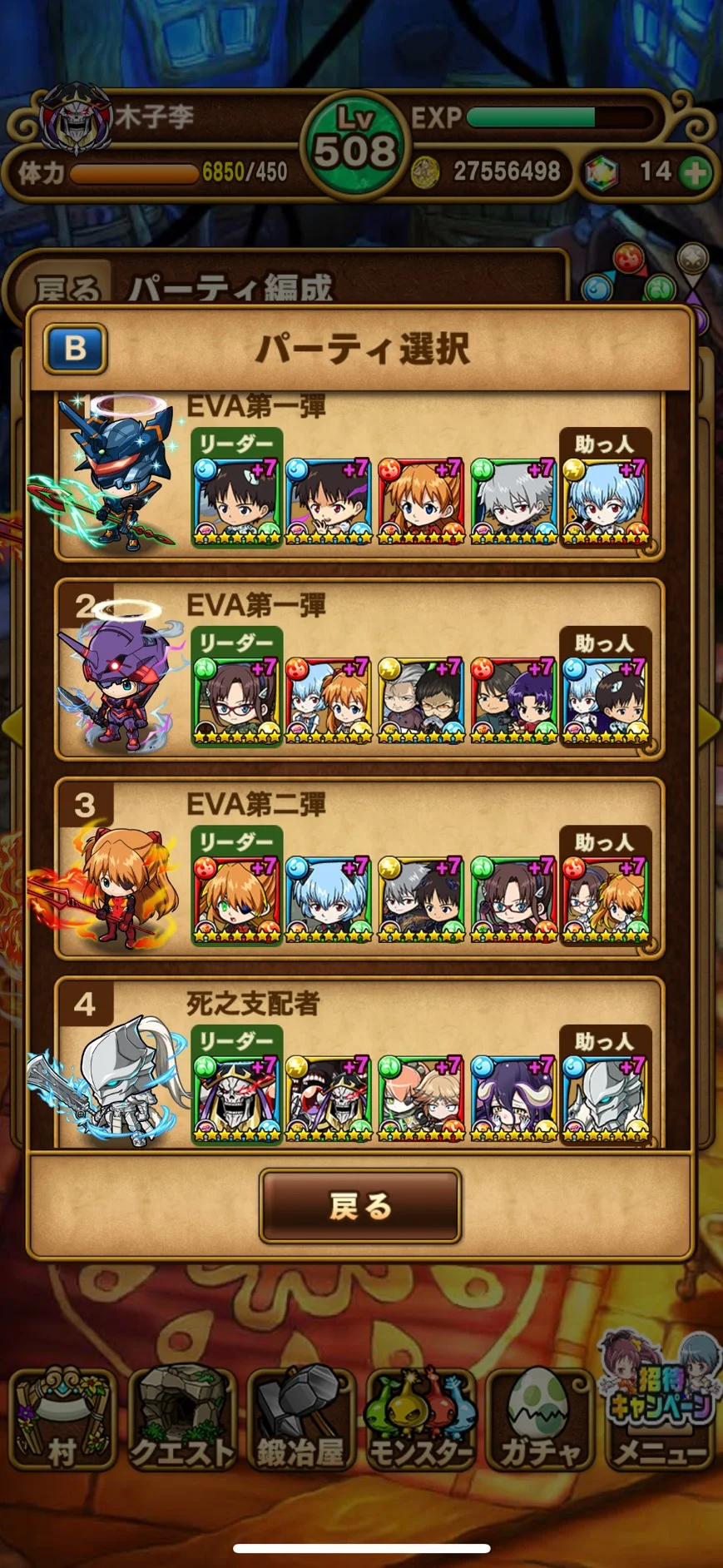Tap the blue B button
Viewport: 723px width, 1568px height.
(x=75, y=348)
